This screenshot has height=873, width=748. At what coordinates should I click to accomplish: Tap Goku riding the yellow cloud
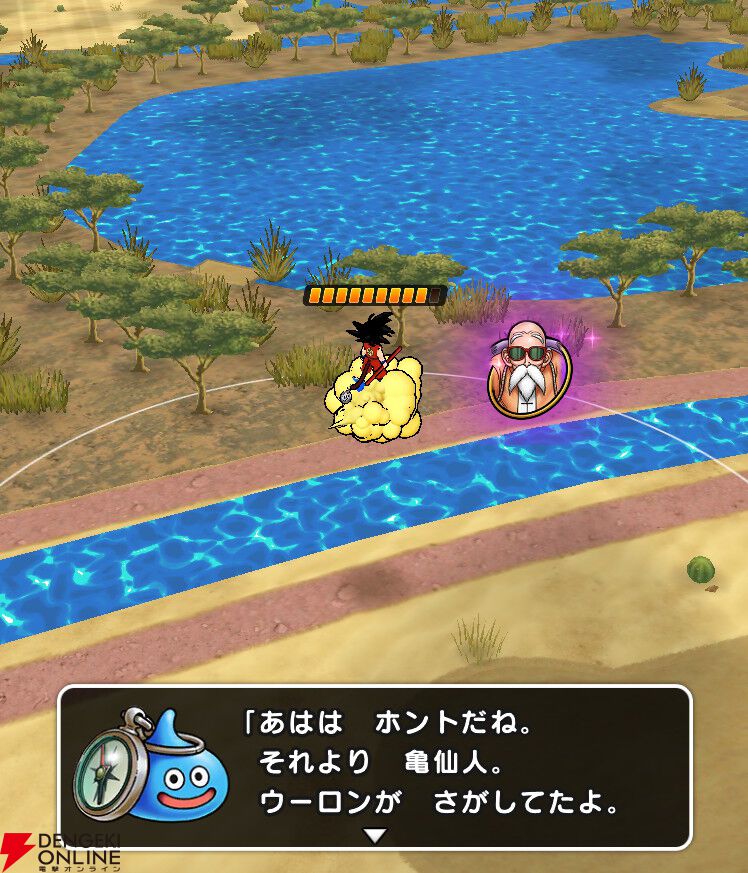(x=374, y=378)
